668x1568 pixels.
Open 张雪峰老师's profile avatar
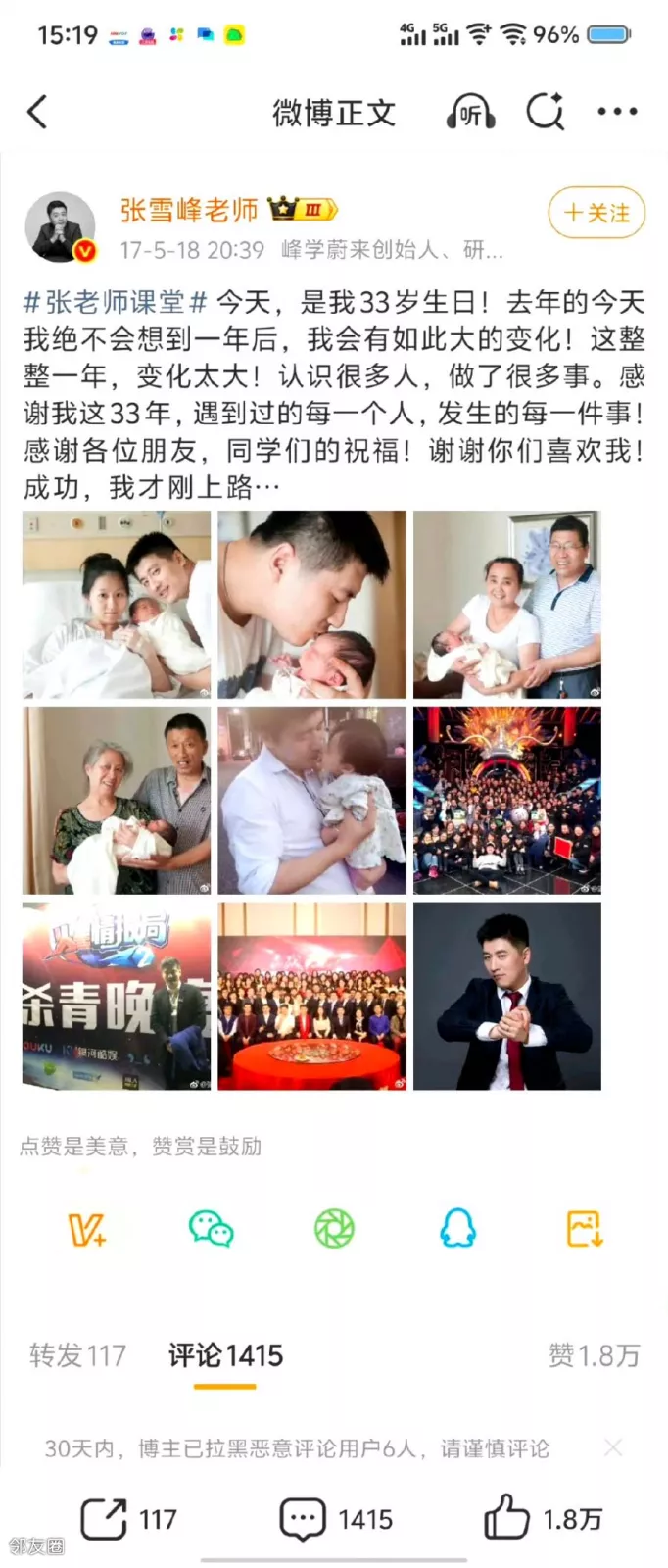pos(60,227)
